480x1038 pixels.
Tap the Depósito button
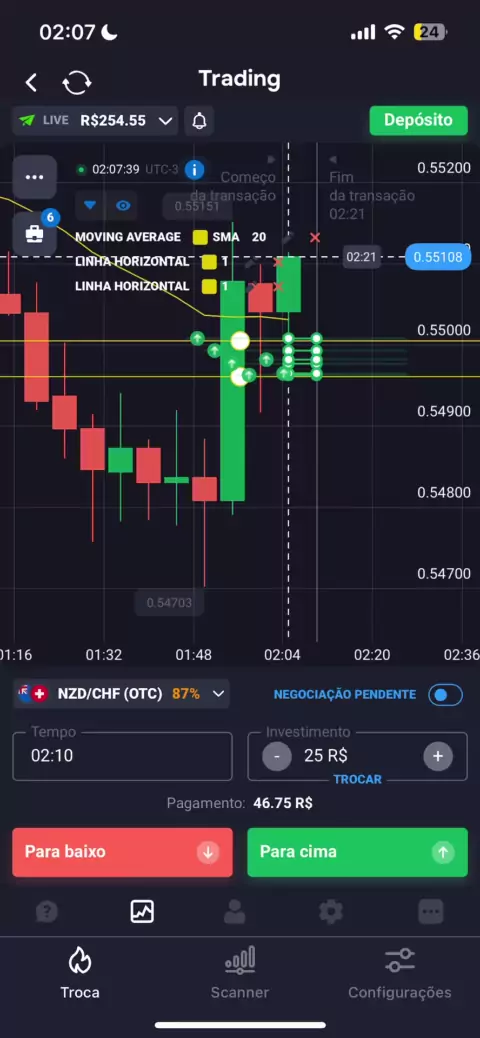(418, 120)
